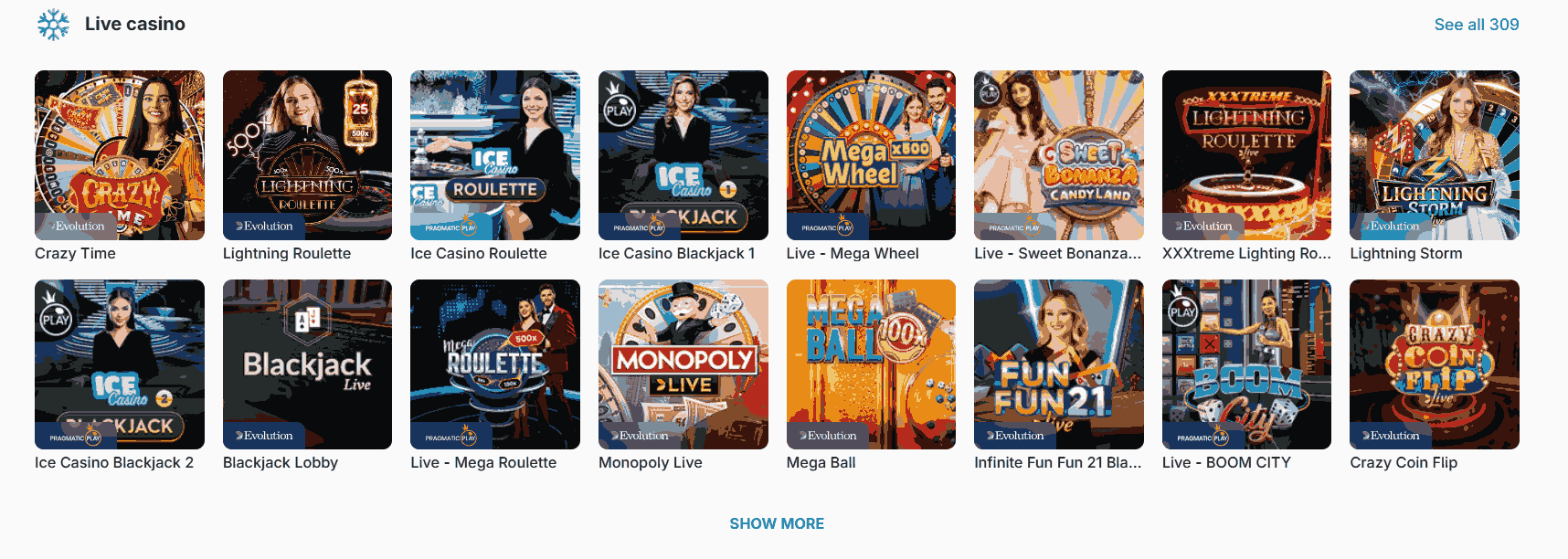Open Ice Casino Roulette
Viewport: 1568px width, 559px height.
495,155
